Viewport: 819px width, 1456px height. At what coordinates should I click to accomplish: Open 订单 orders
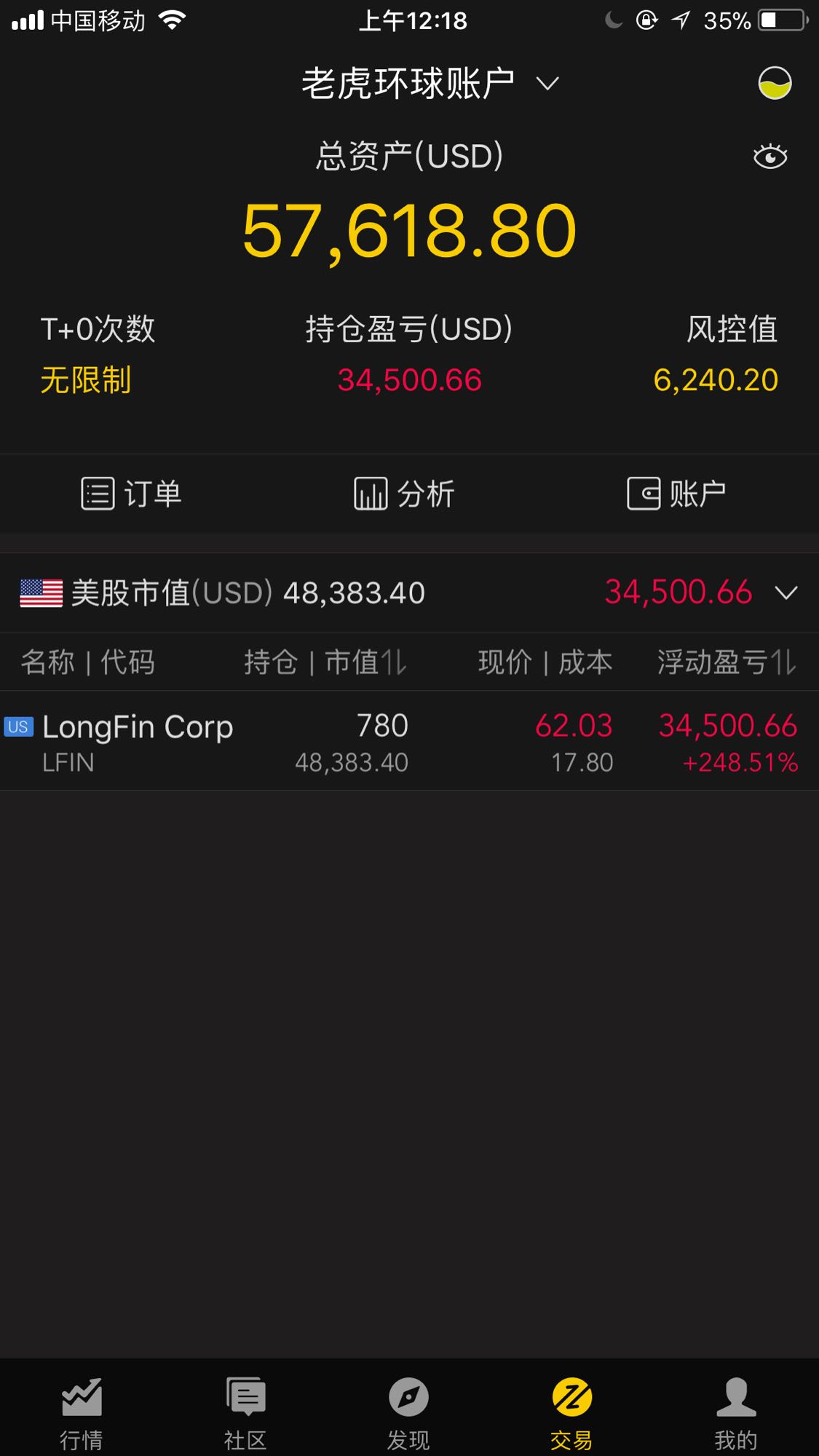[x=131, y=494]
